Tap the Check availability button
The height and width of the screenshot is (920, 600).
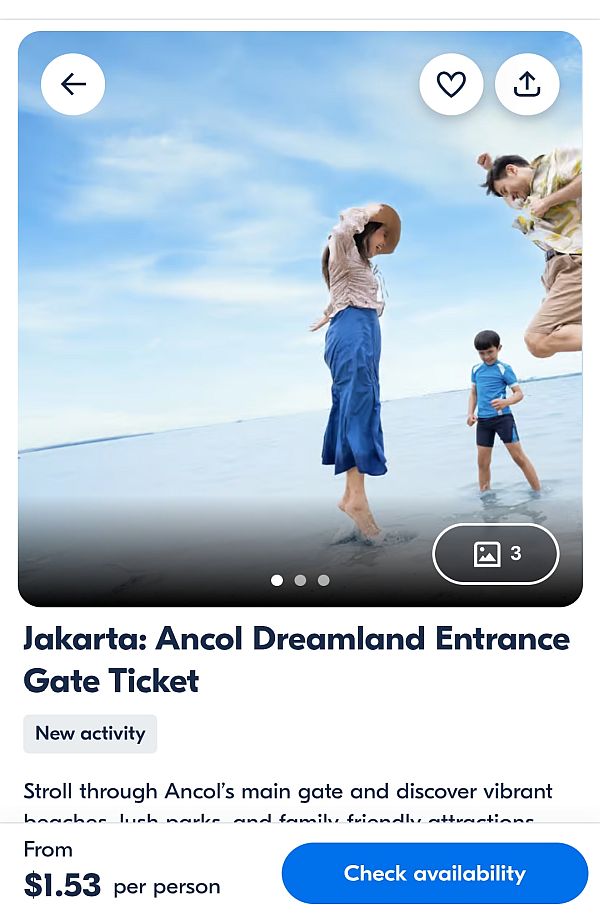(434, 873)
